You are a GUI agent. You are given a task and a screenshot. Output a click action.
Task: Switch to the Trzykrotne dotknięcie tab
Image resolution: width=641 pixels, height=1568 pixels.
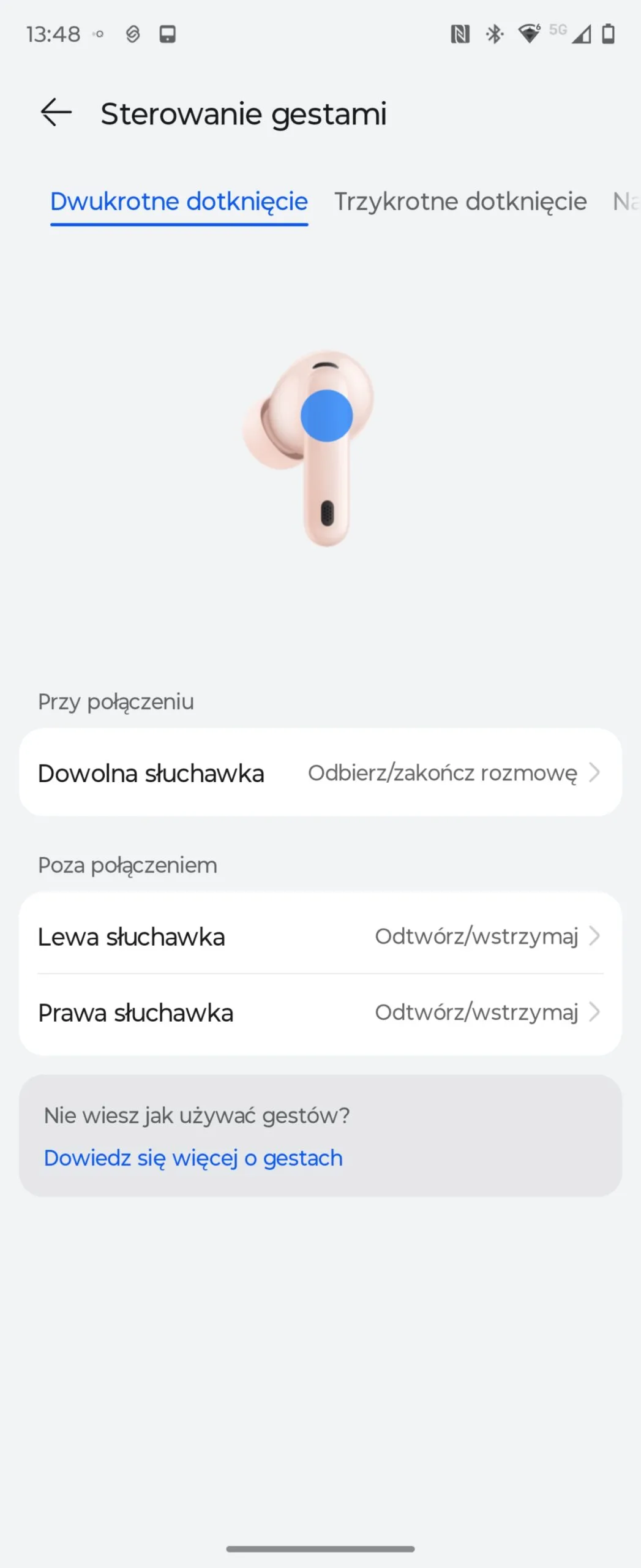pos(460,202)
